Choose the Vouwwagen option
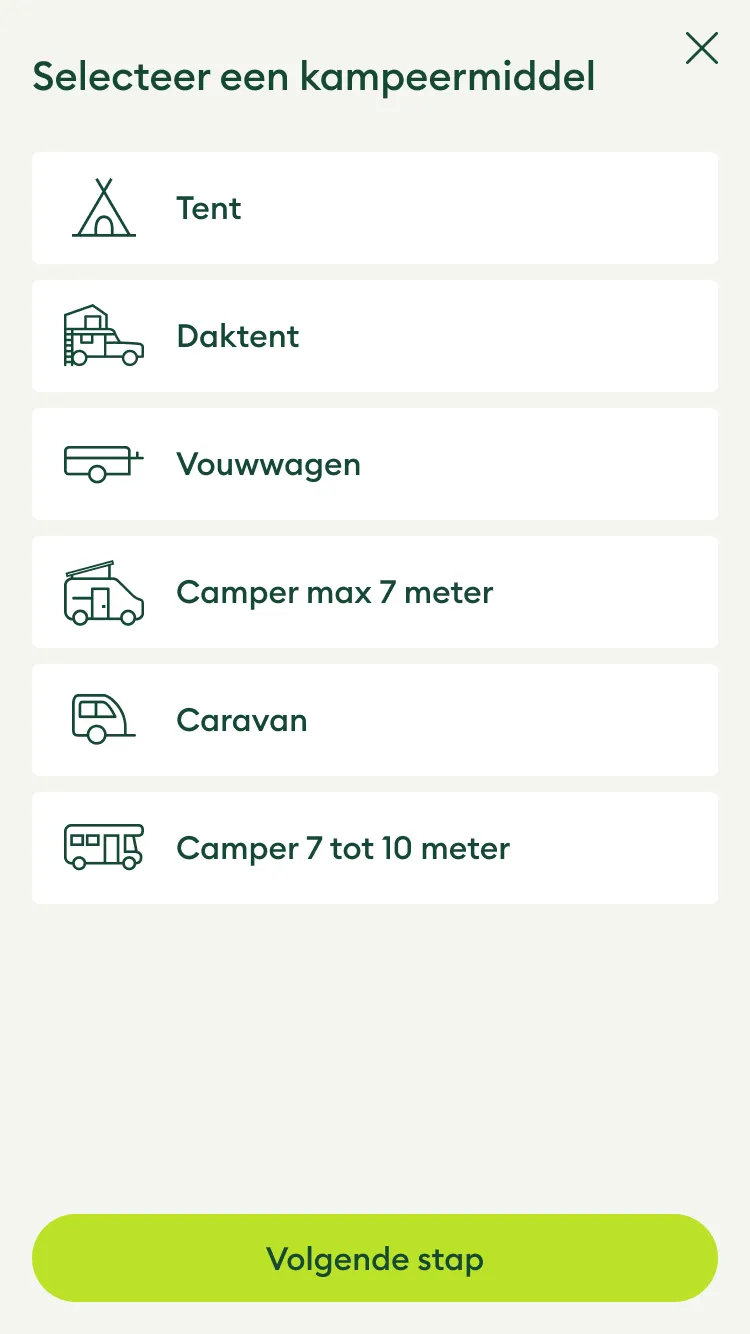750x1334 pixels. point(375,464)
